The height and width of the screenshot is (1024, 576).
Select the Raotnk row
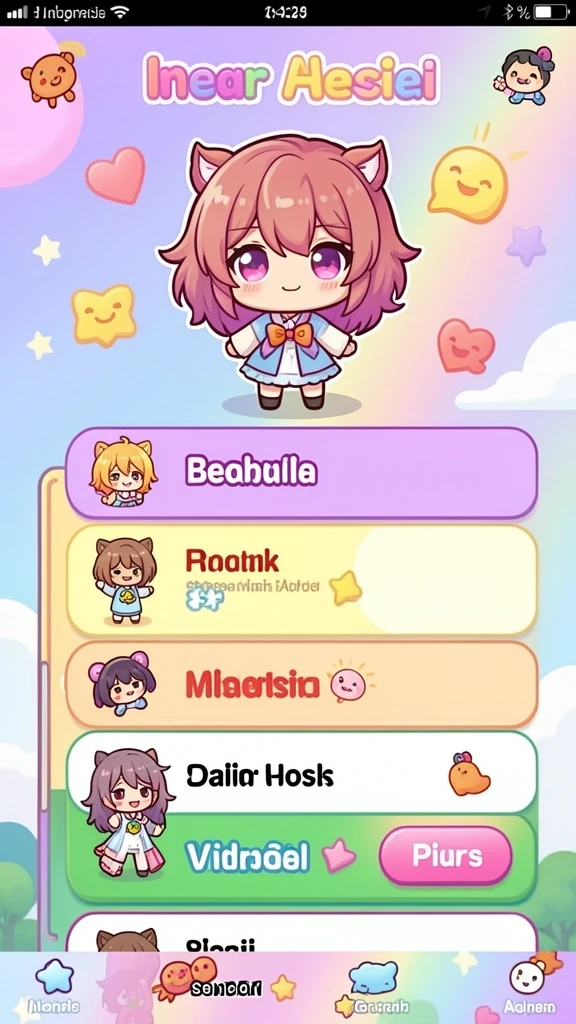[x=302, y=581]
